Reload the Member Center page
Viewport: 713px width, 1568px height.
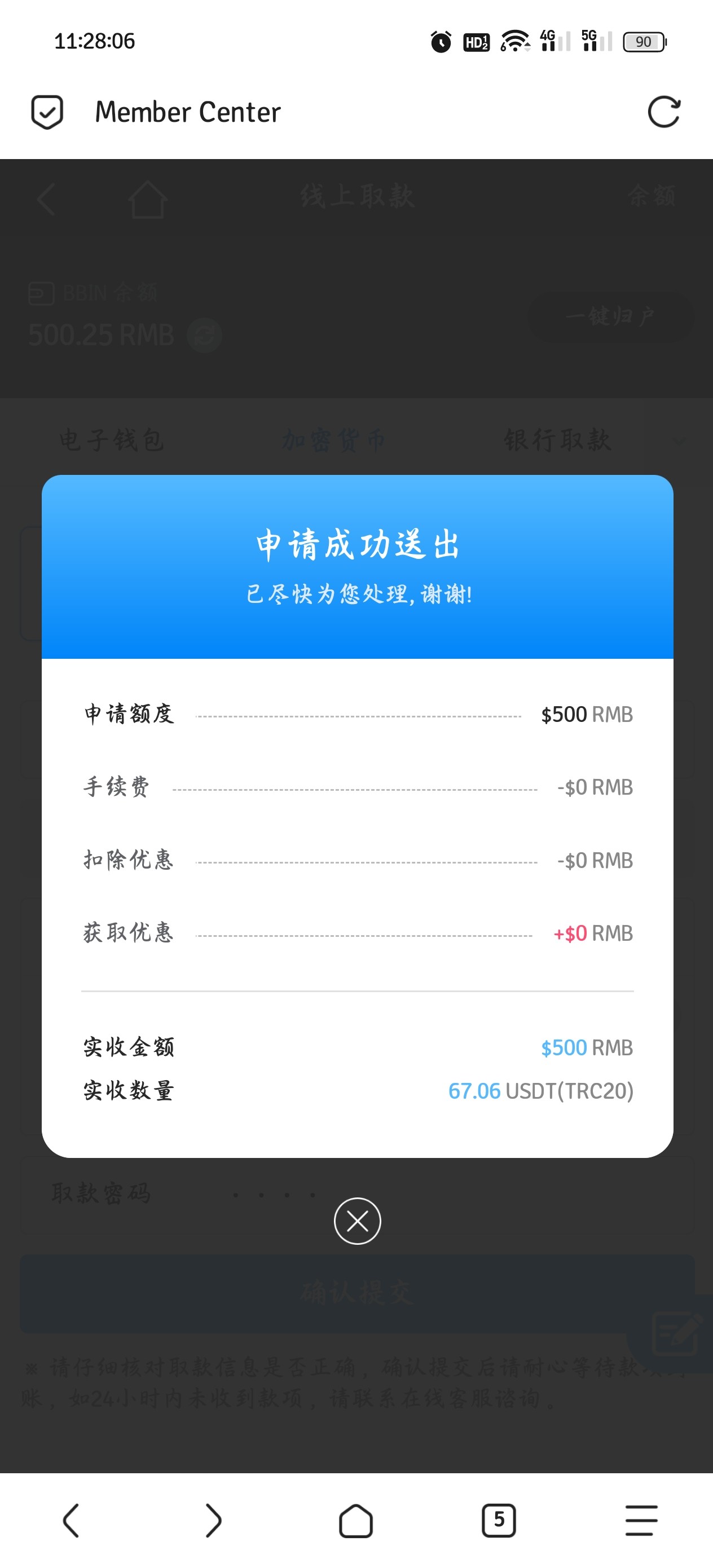coord(664,112)
